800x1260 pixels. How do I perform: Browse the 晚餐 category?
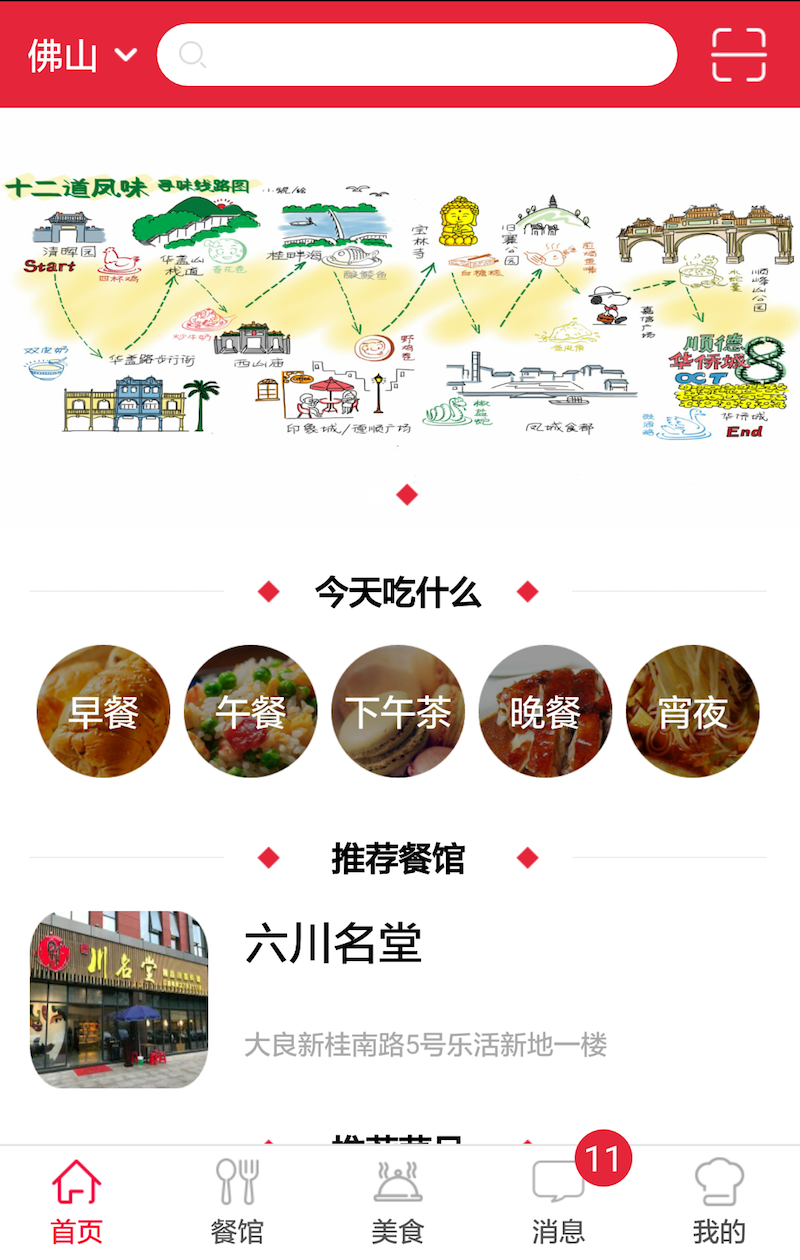545,712
